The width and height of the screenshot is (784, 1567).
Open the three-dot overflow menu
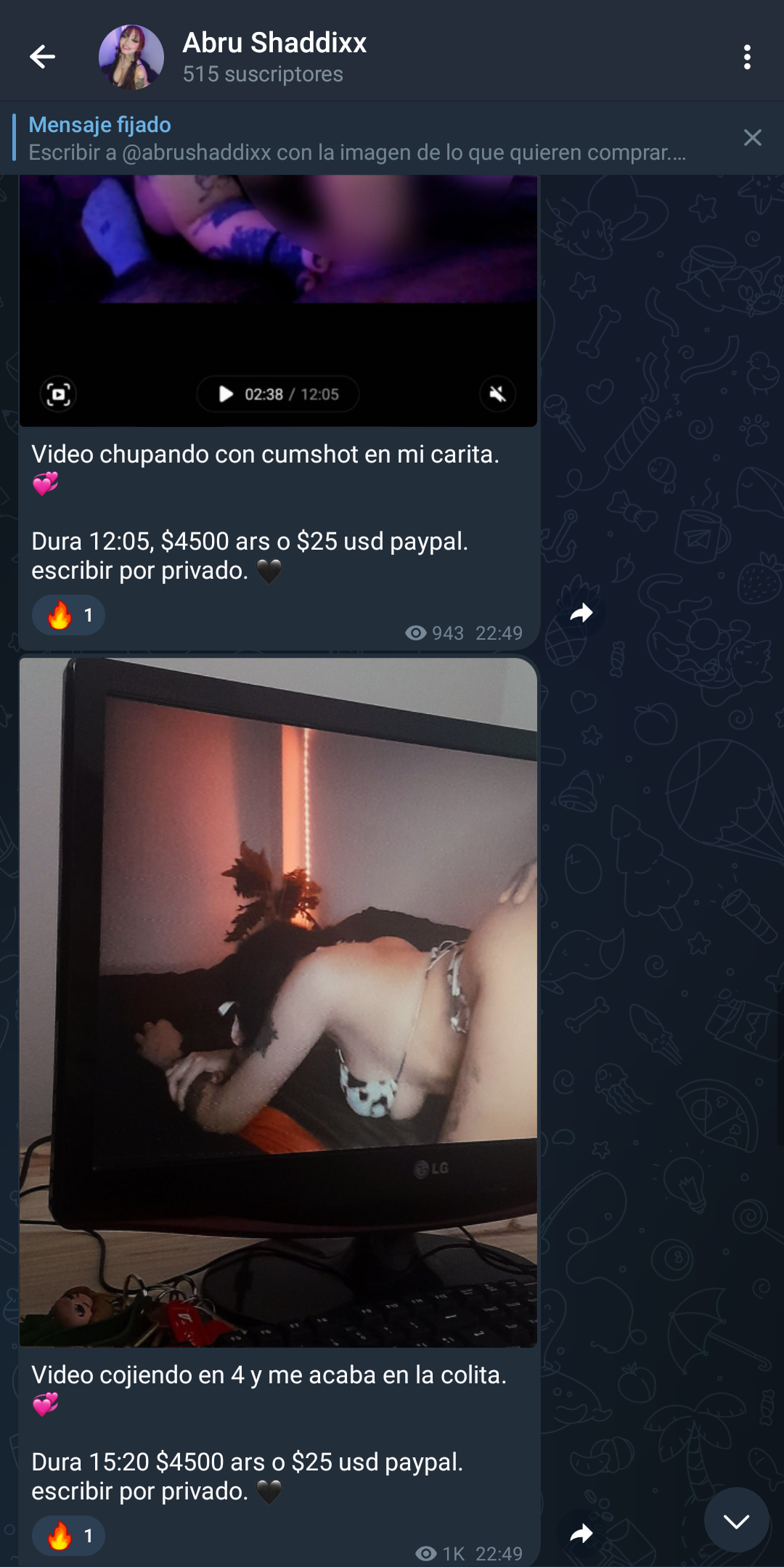coord(747,57)
